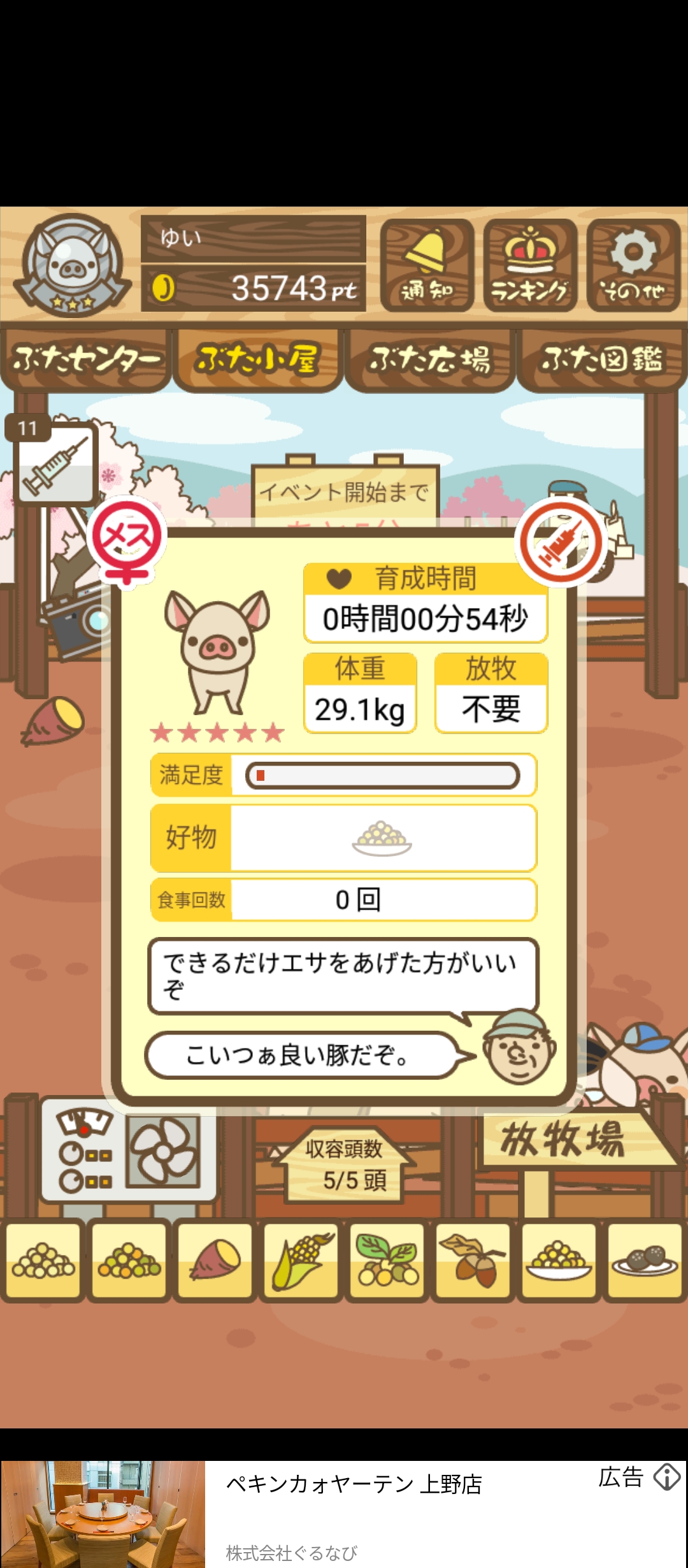Viewport: 688px width, 1568px height.
Task: Open the ランキング crown button
Action: point(530,266)
